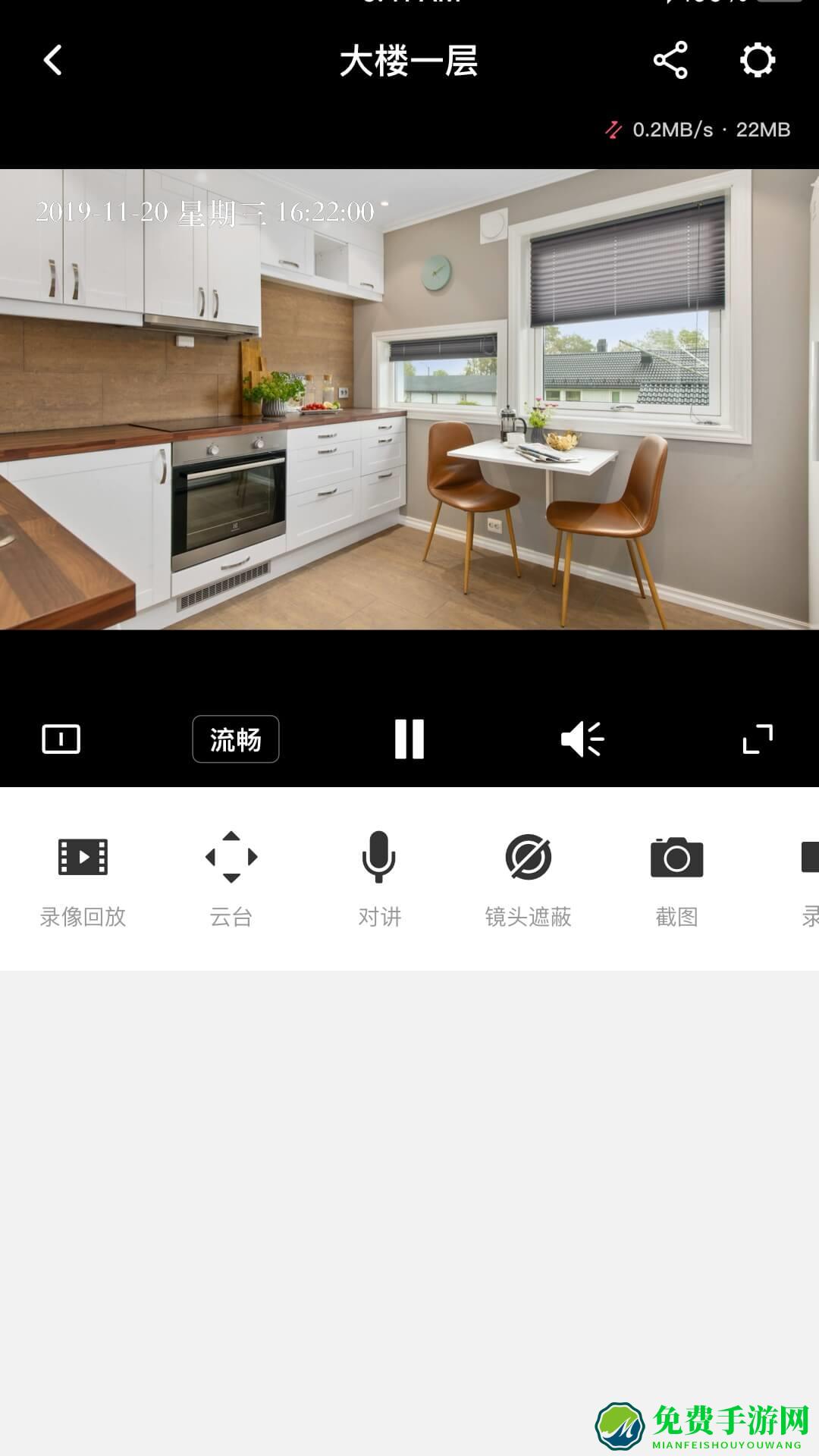Image resolution: width=819 pixels, height=1456 pixels.
Task: Tap the timestamp overlay on the video
Action: (x=206, y=213)
